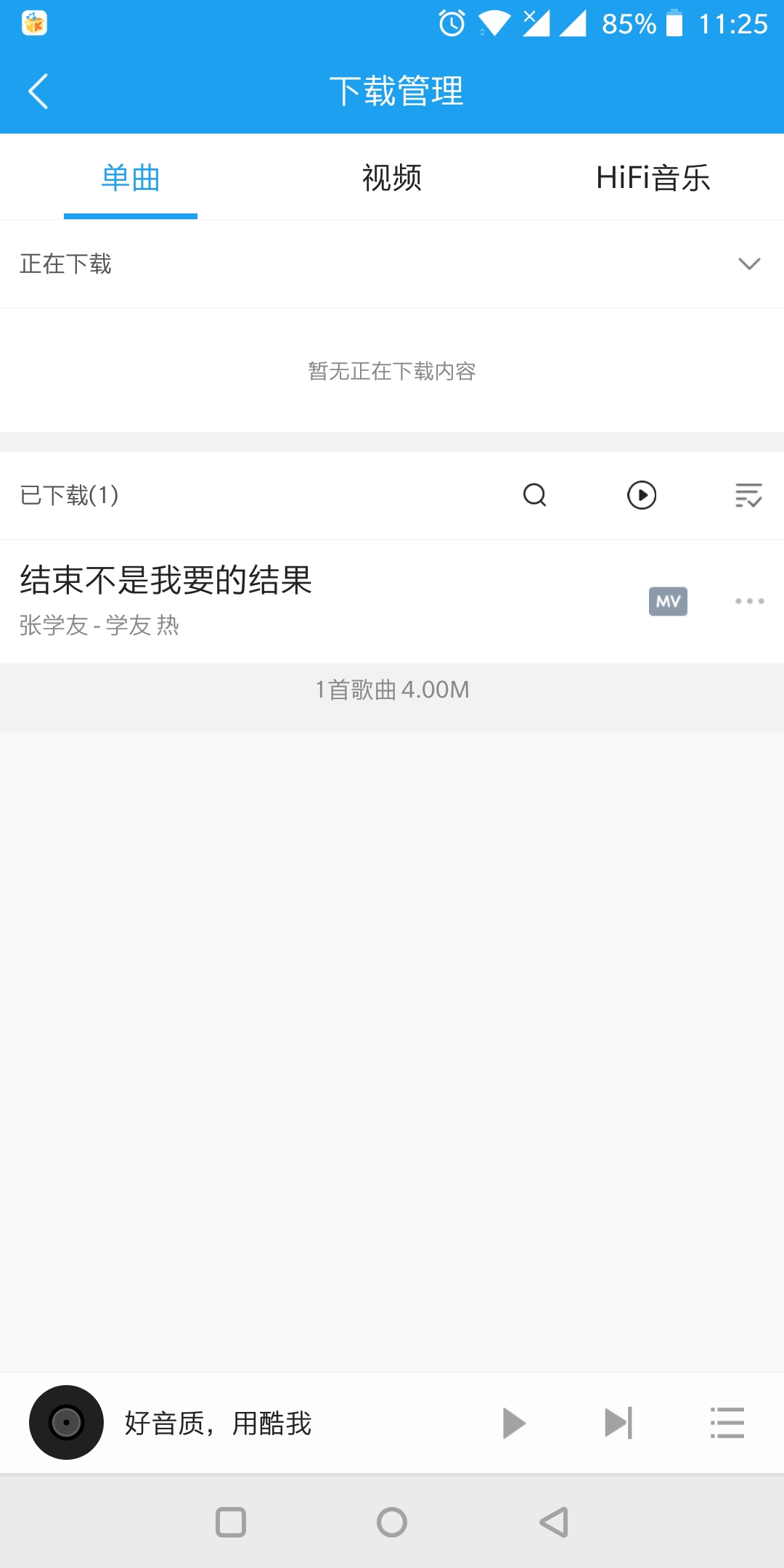Go back from 下载管理 page
This screenshot has width=784, height=1568.
tap(38, 91)
